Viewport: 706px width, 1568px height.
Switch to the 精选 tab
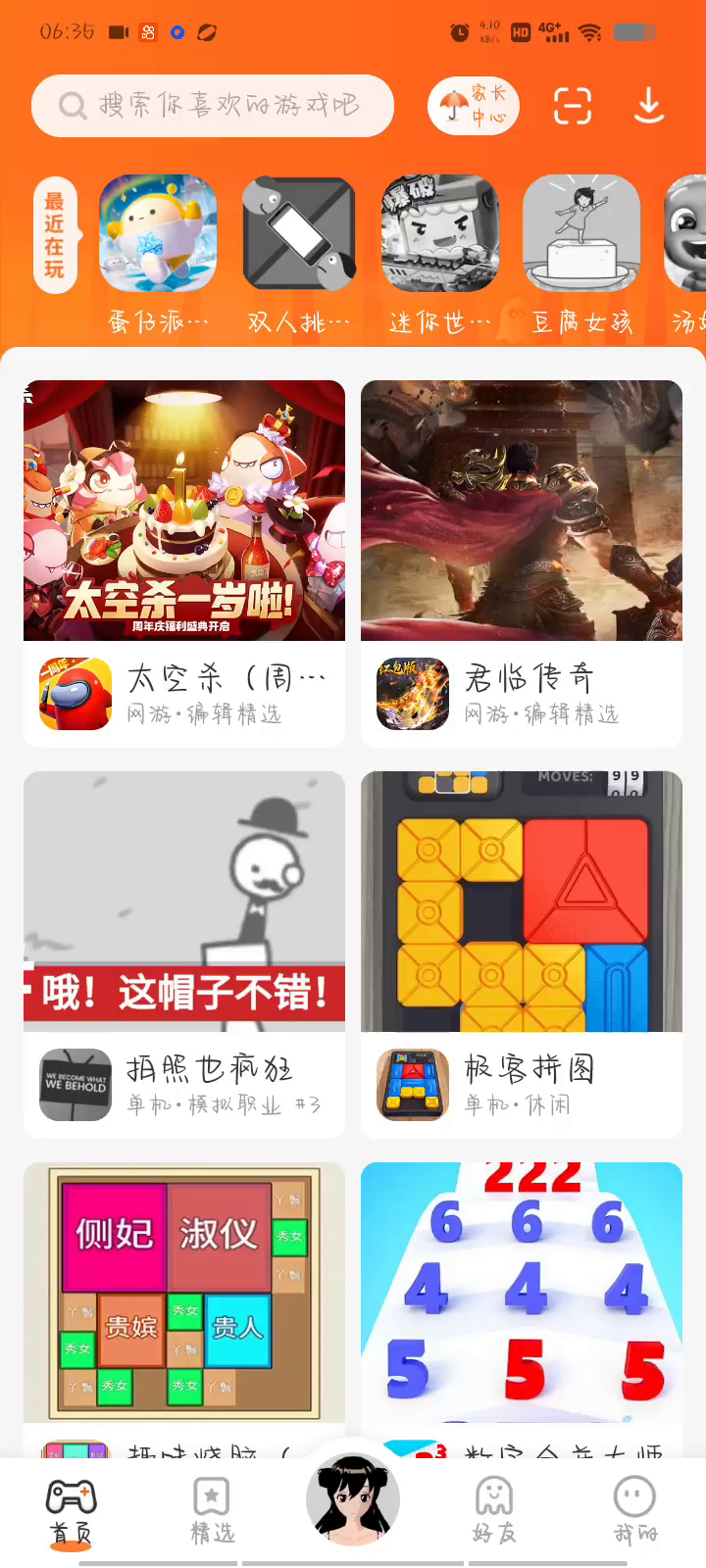click(212, 1510)
